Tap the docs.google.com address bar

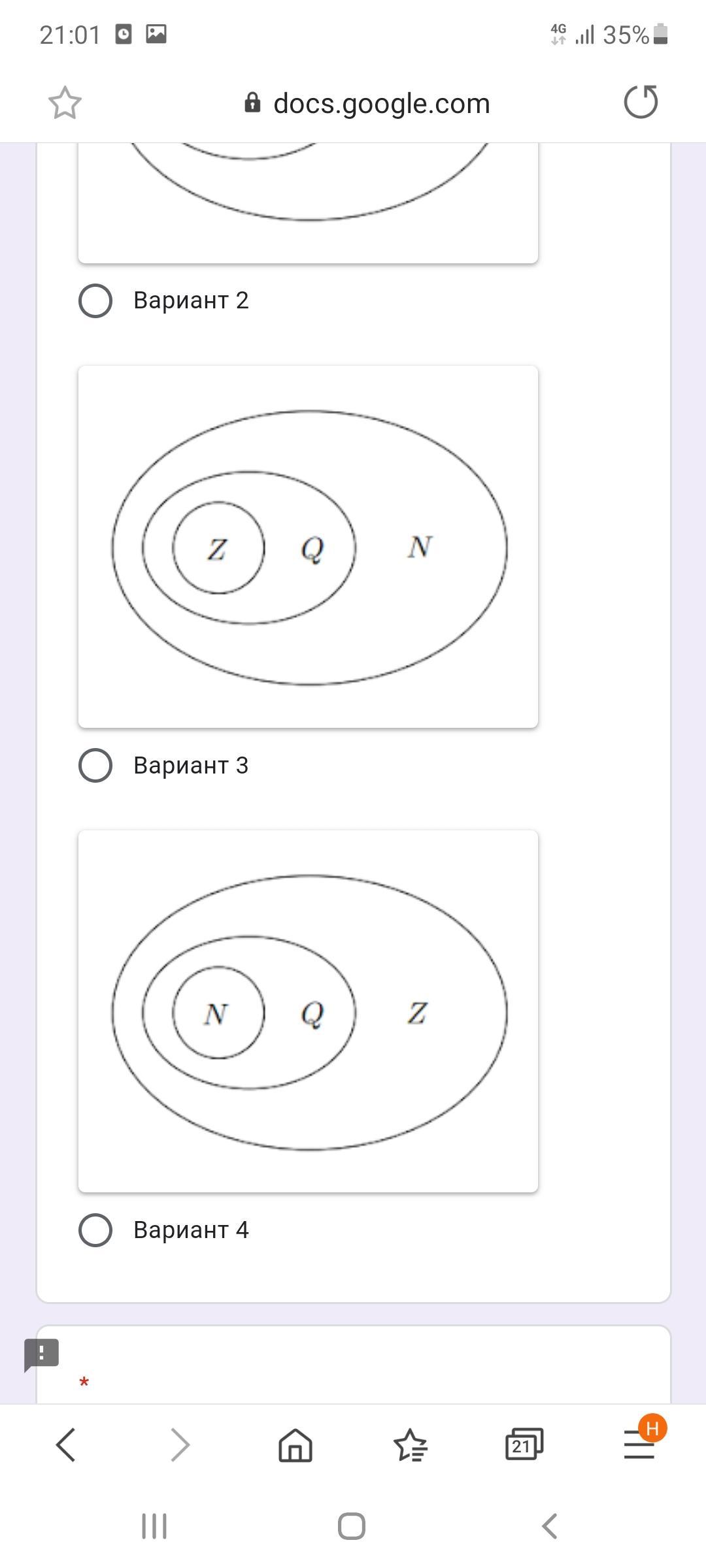click(x=367, y=103)
